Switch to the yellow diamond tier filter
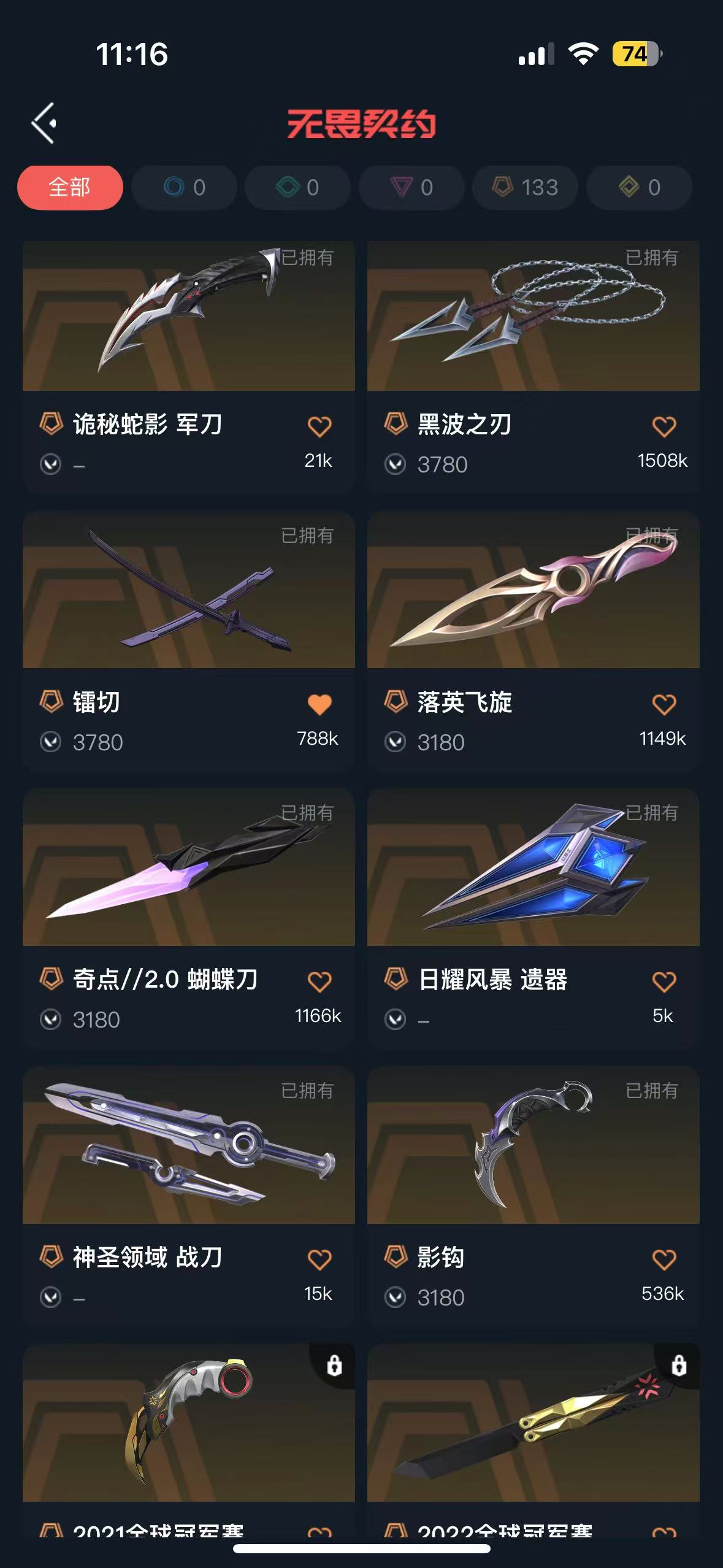 point(639,187)
